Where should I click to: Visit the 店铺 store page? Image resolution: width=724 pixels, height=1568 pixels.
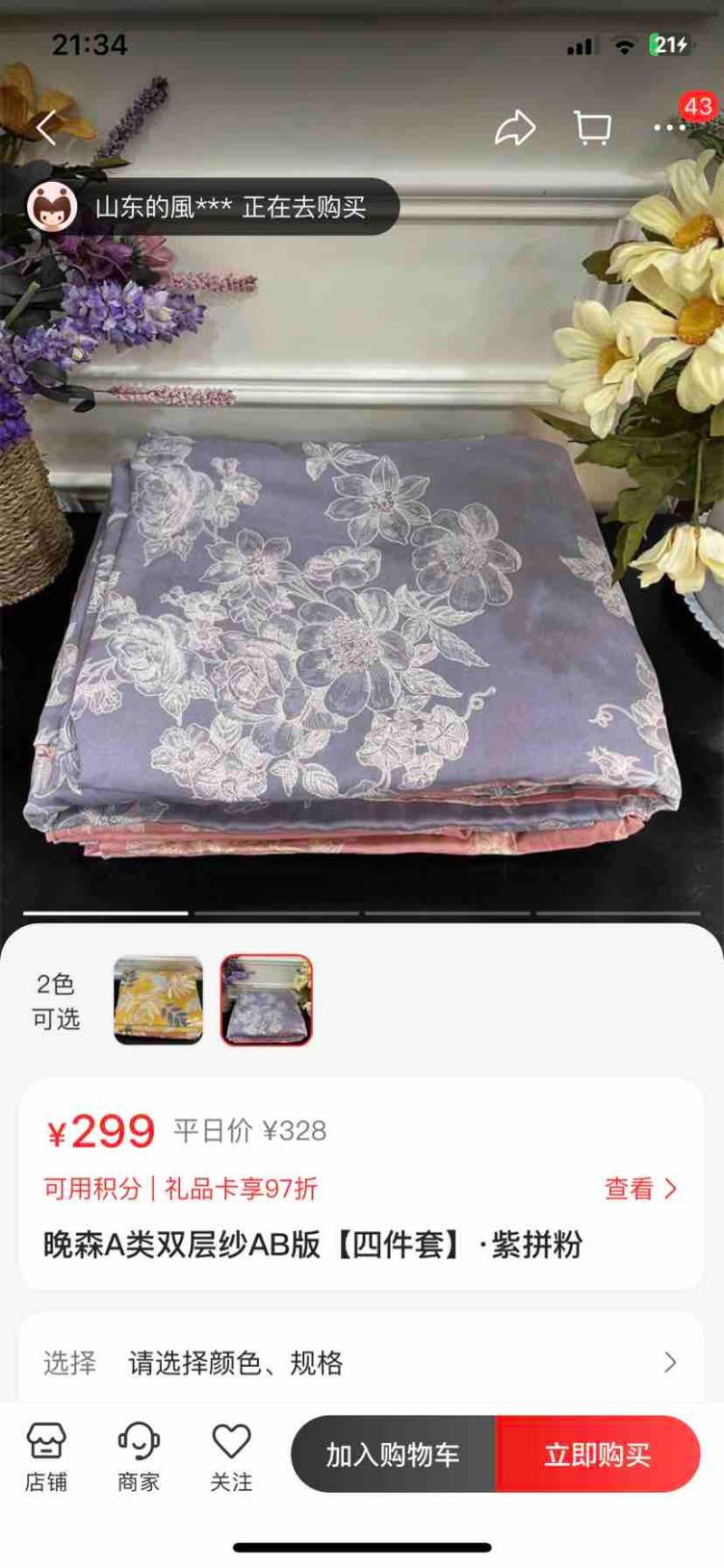click(x=46, y=1457)
